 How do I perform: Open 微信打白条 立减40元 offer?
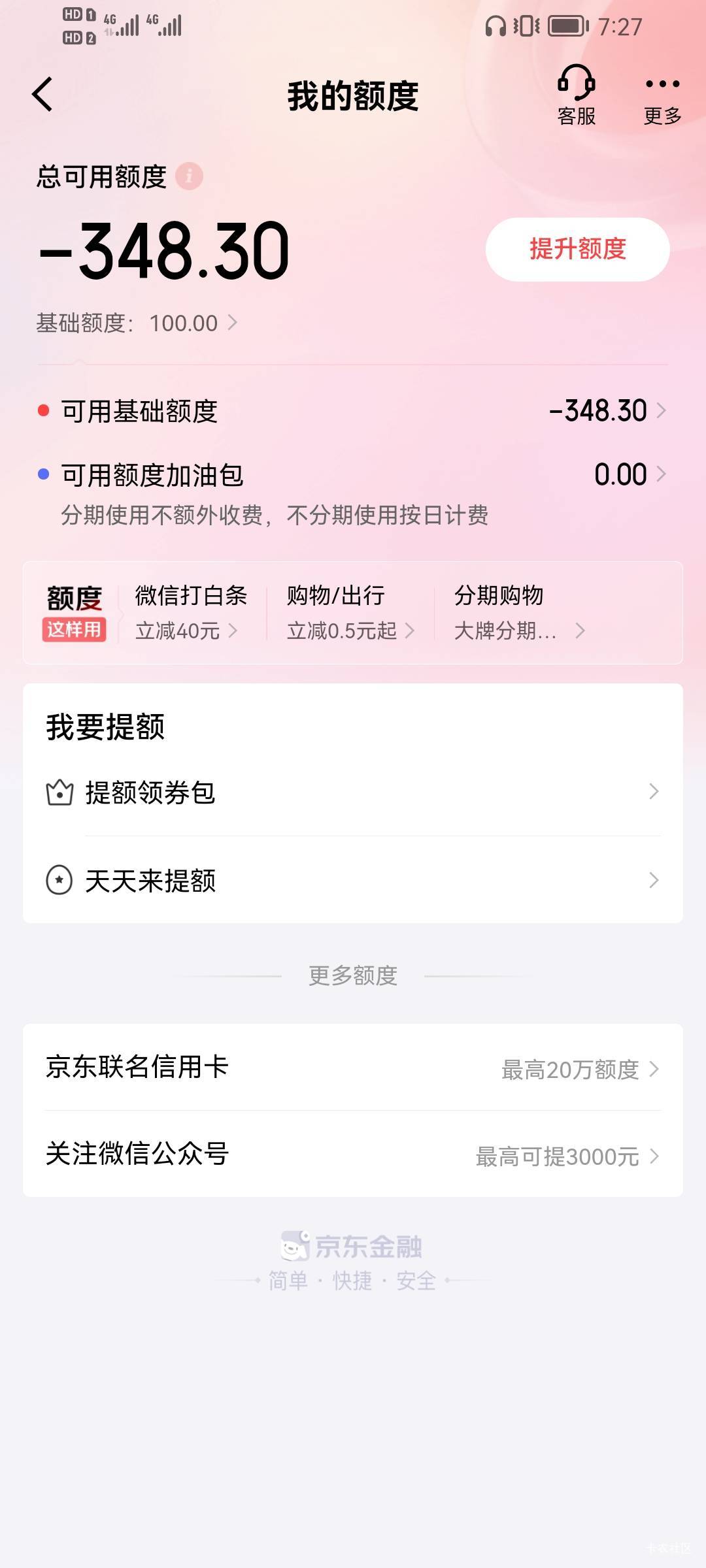(x=190, y=613)
